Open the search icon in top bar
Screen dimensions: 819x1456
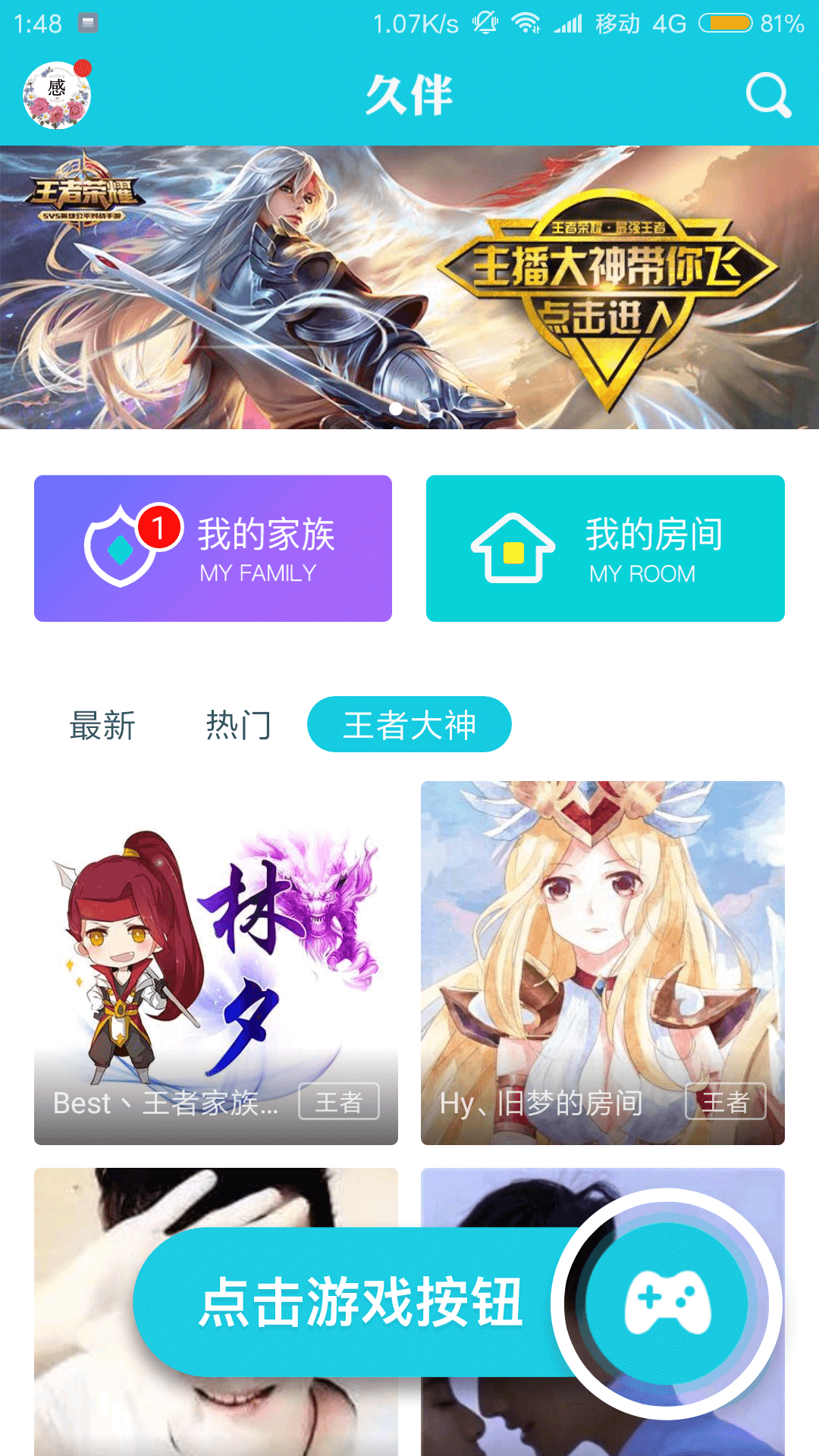tap(768, 96)
